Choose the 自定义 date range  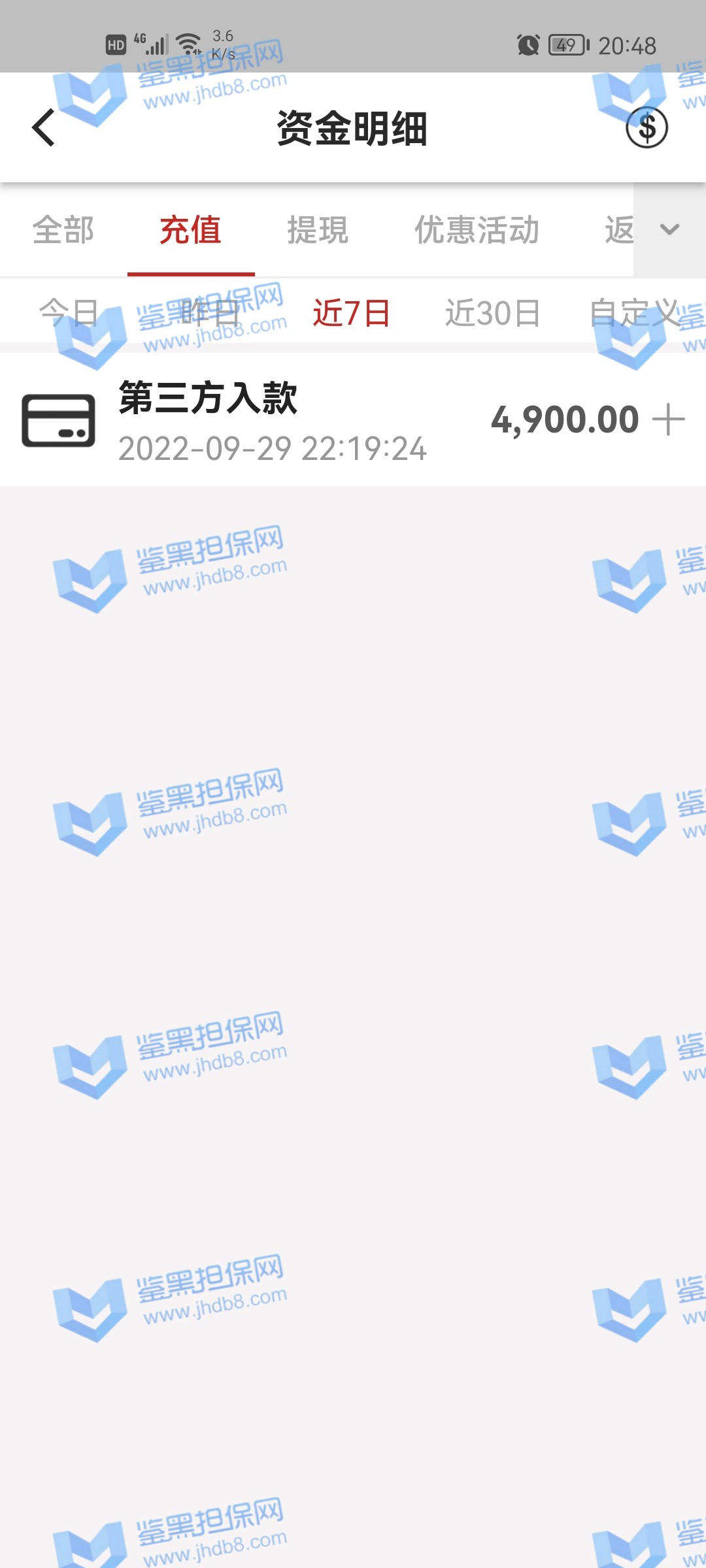(635, 312)
